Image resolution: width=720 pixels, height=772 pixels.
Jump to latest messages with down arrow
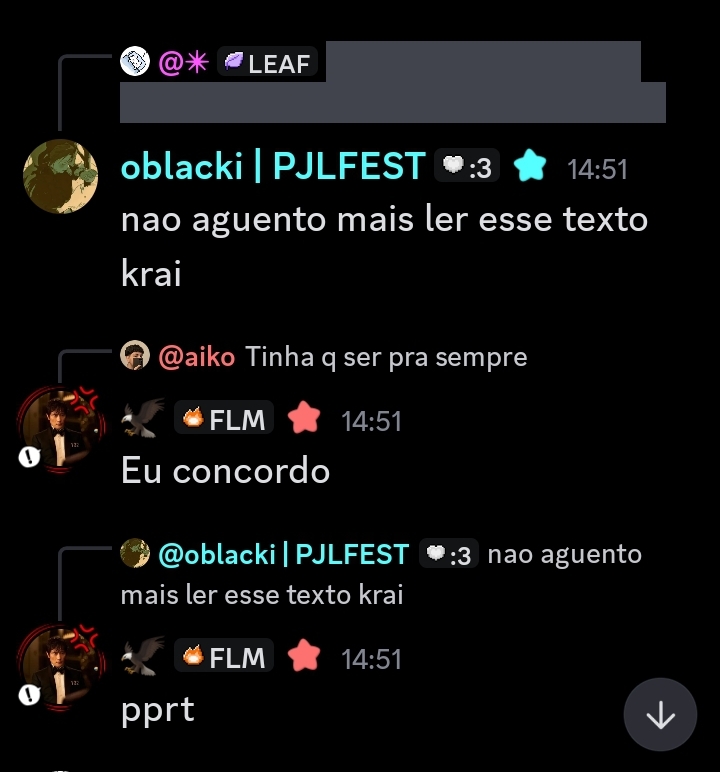[660, 715]
